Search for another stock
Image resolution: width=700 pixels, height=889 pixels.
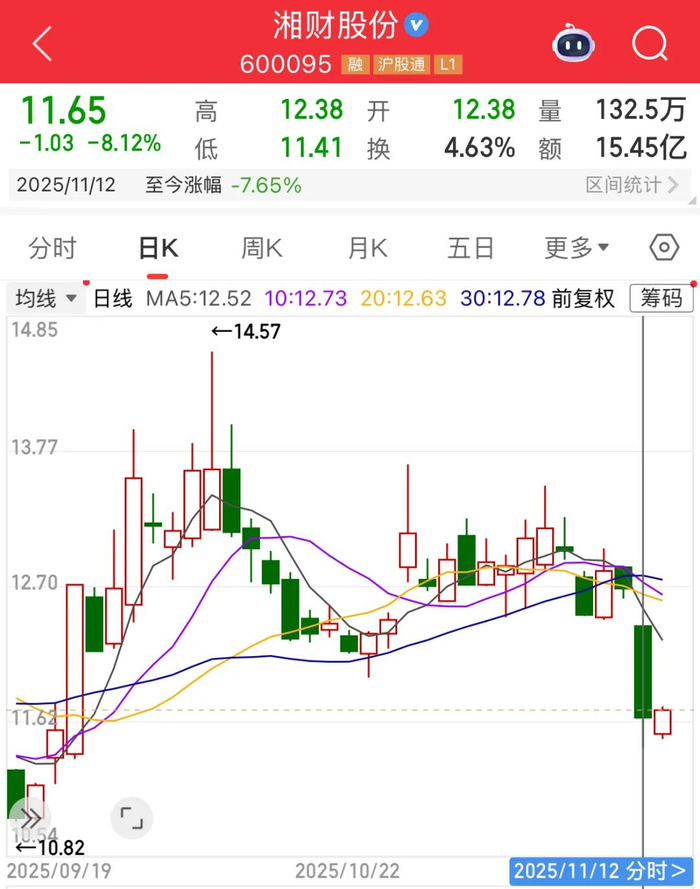click(650, 43)
